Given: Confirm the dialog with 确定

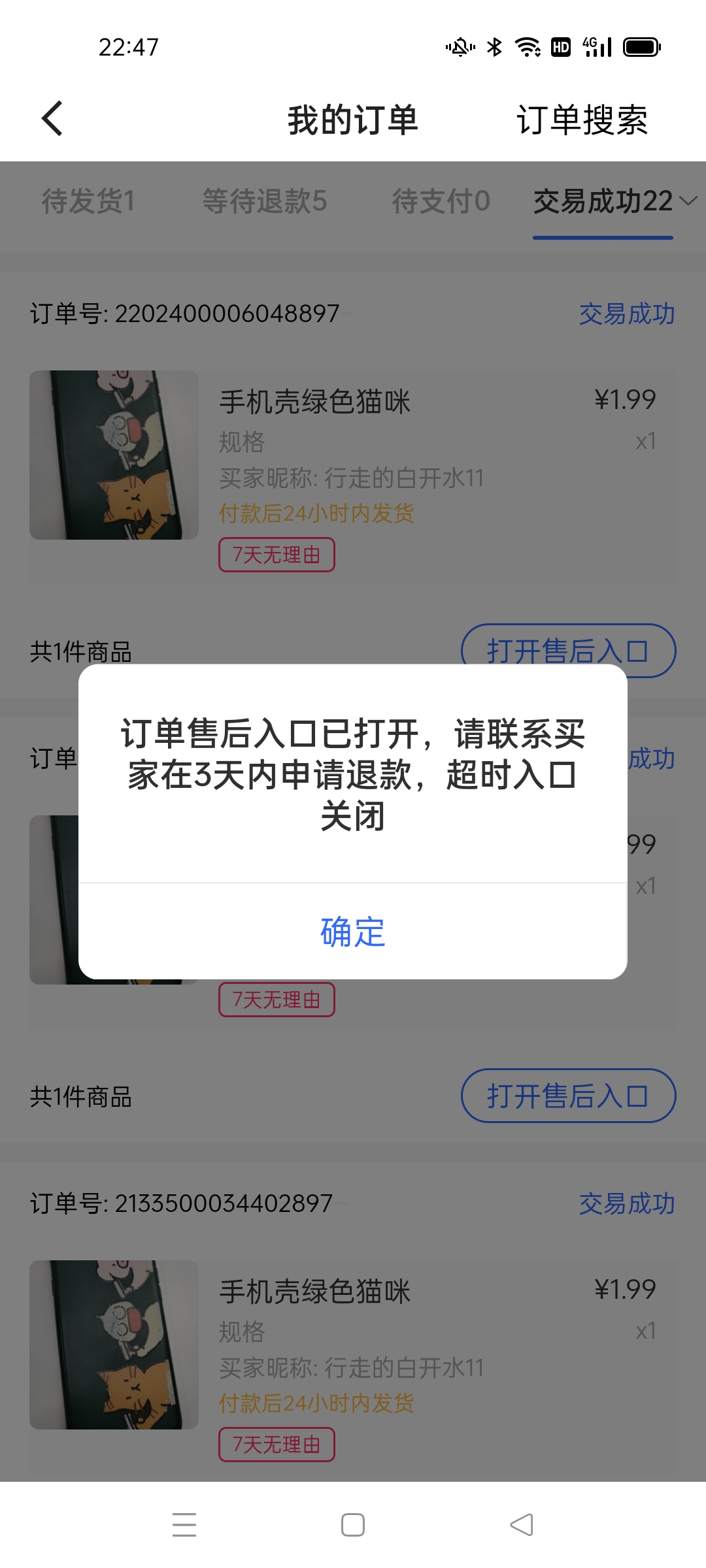Looking at the screenshot, I should coord(353,932).
